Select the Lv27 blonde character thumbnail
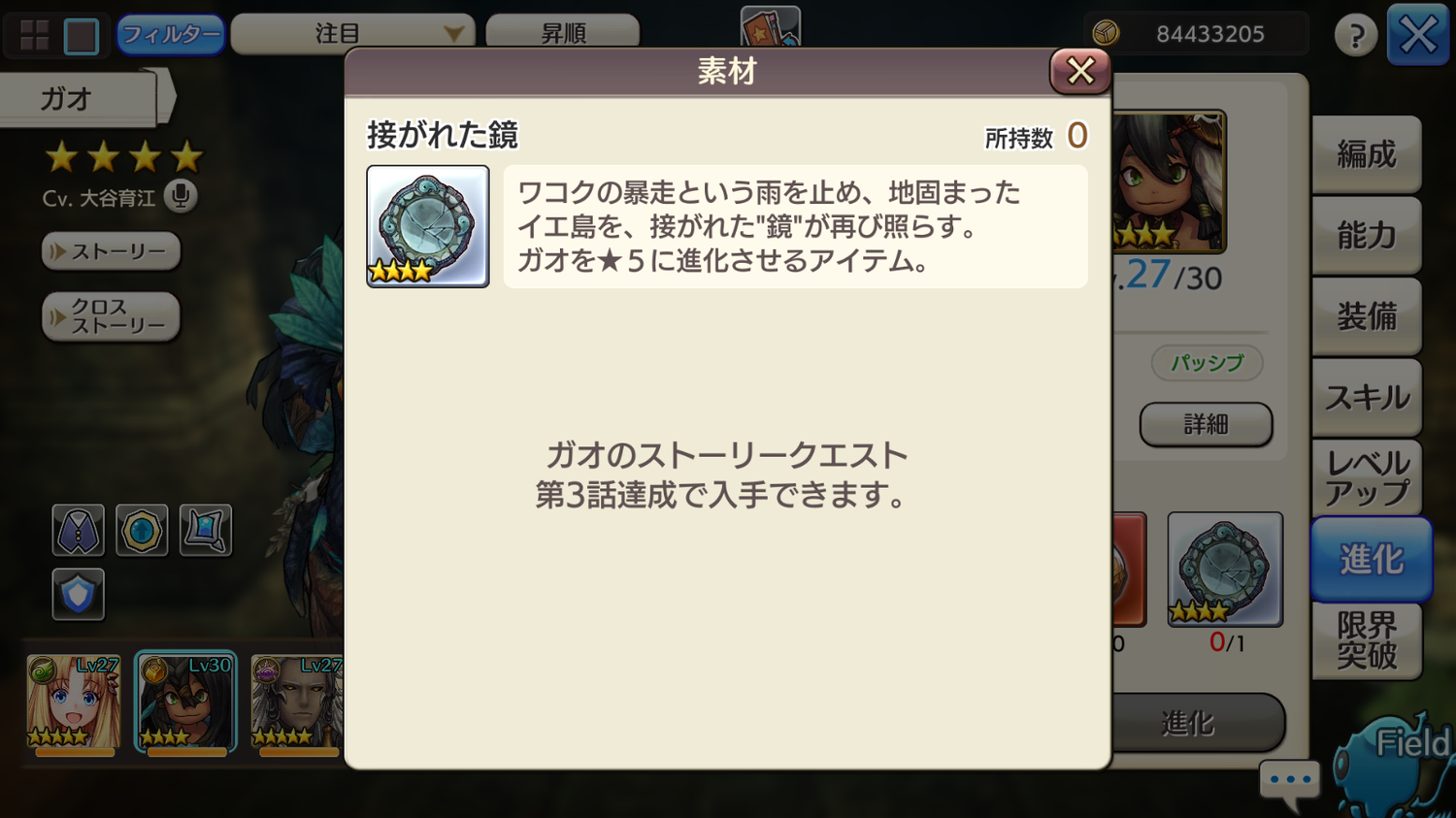The width and height of the screenshot is (1456, 818). click(x=74, y=703)
